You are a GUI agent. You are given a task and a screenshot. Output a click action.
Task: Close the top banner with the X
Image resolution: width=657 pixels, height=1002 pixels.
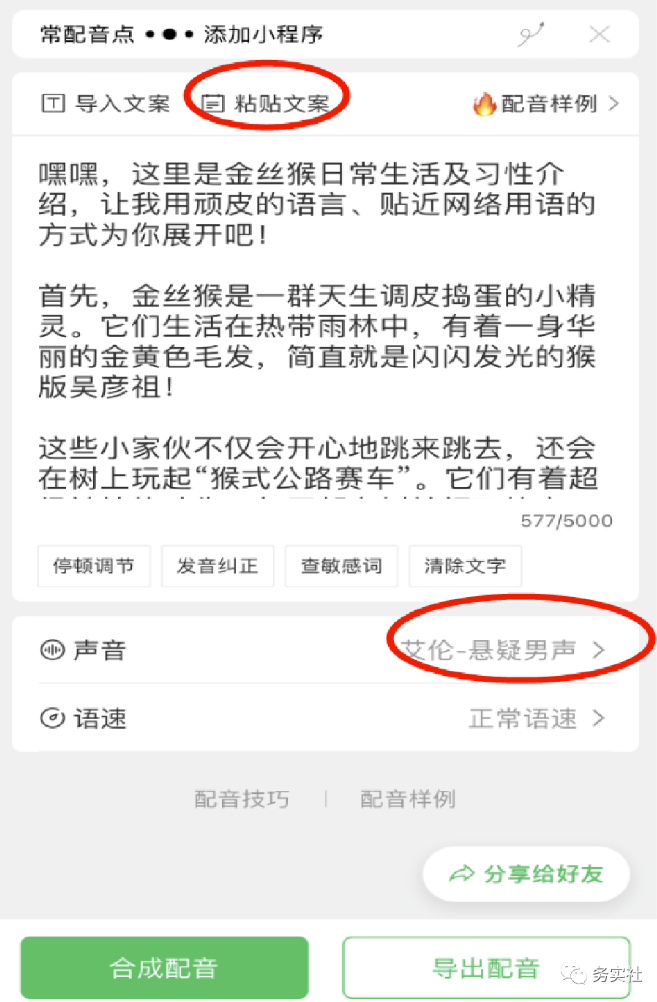tap(599, 35)
